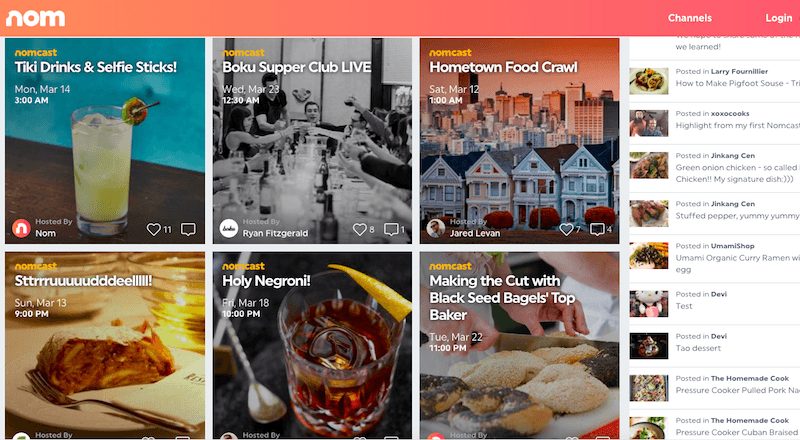Go to the Nom home logo

(34, 18)
